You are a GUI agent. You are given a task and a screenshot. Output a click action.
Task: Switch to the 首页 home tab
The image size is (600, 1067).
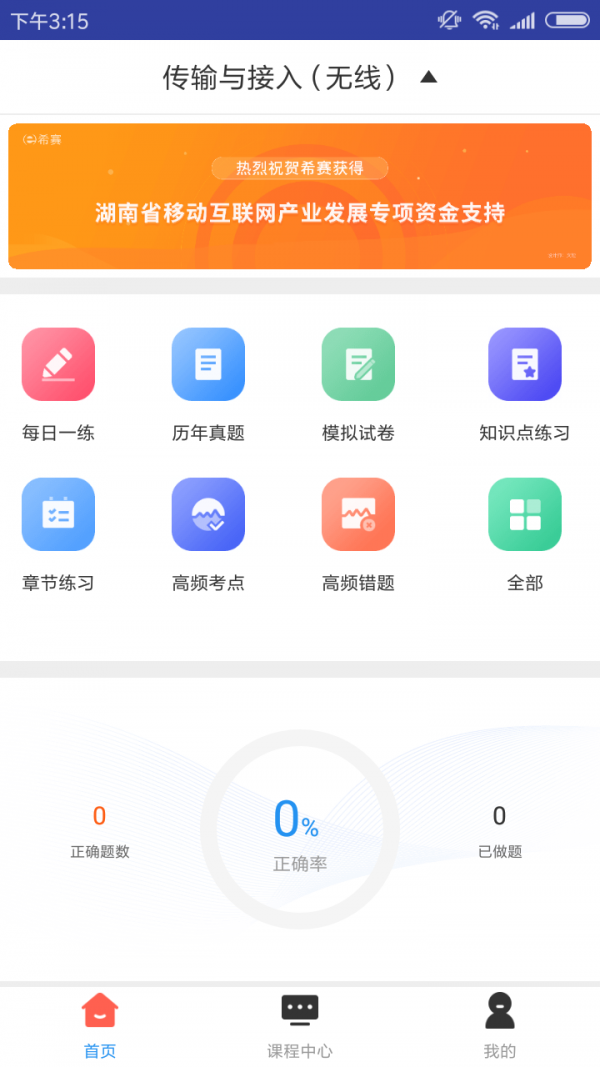coord(100,1025)
